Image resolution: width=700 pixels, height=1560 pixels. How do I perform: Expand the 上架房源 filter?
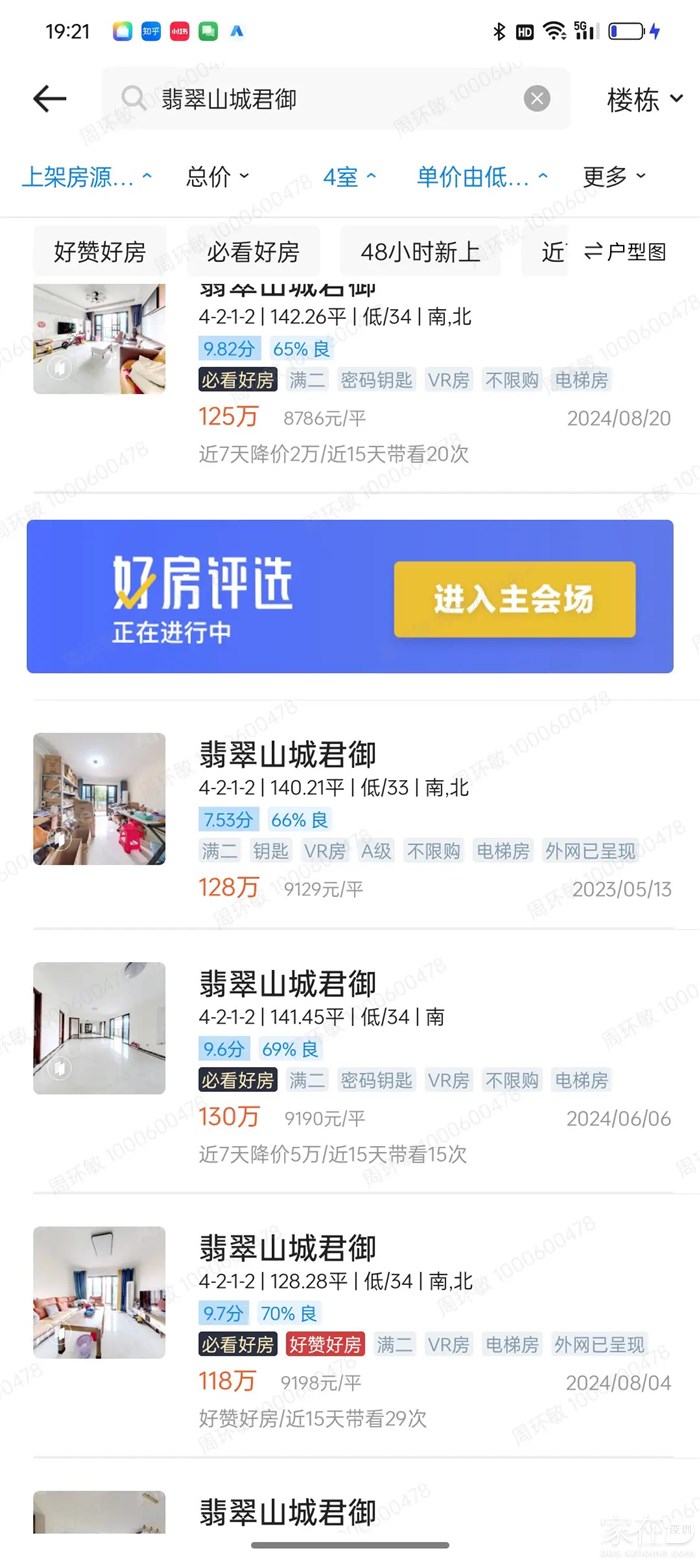point(87,177)
